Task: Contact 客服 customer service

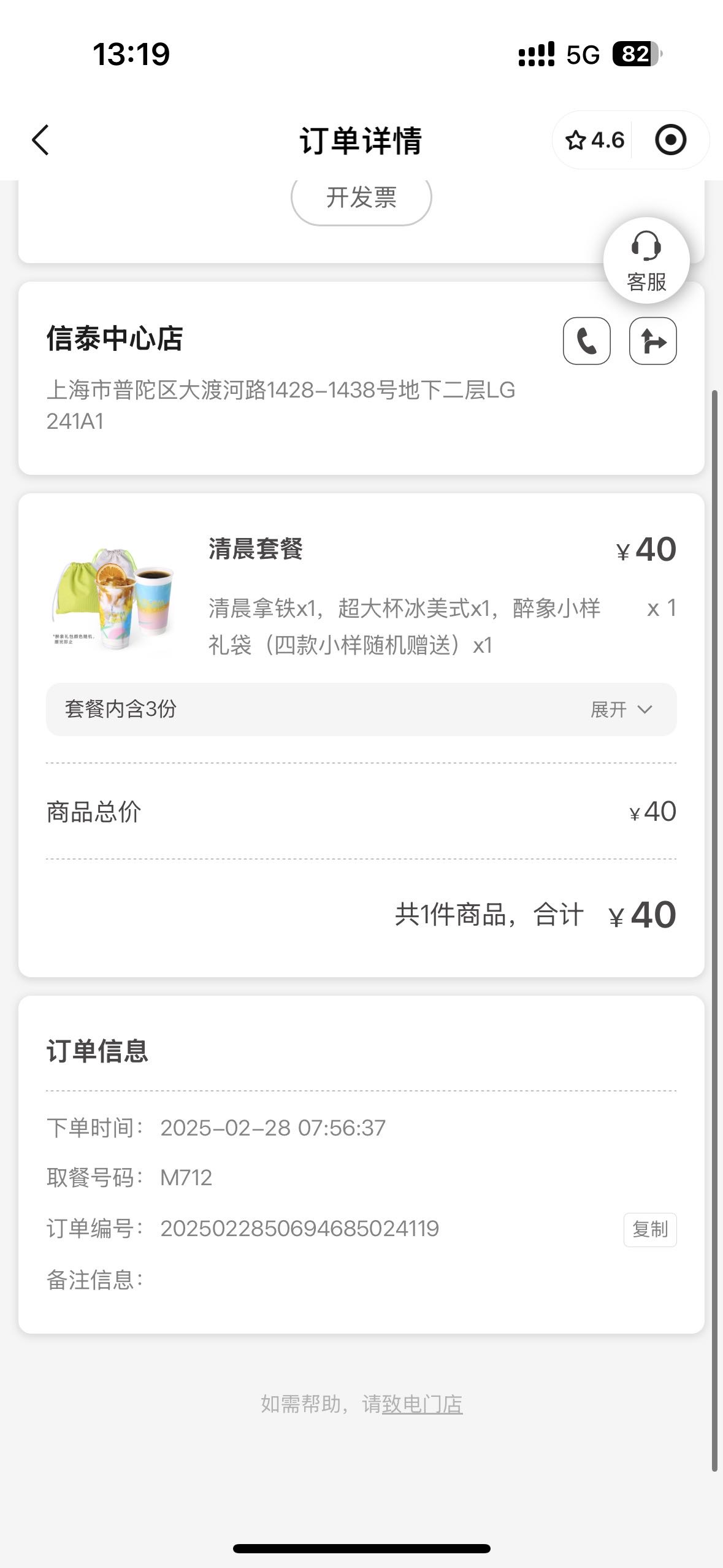Action: point(646,261)
